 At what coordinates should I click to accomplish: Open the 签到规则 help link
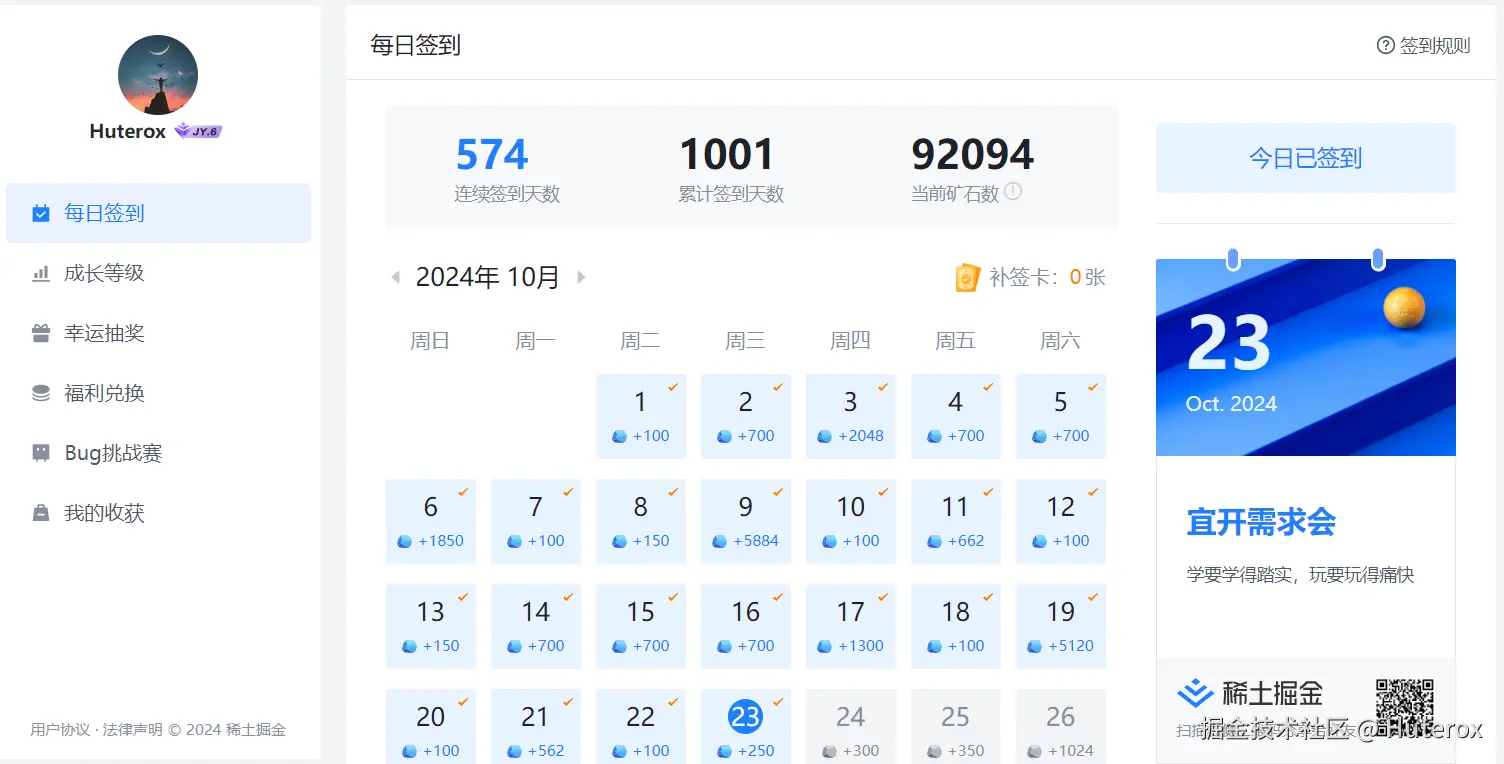1424,45
